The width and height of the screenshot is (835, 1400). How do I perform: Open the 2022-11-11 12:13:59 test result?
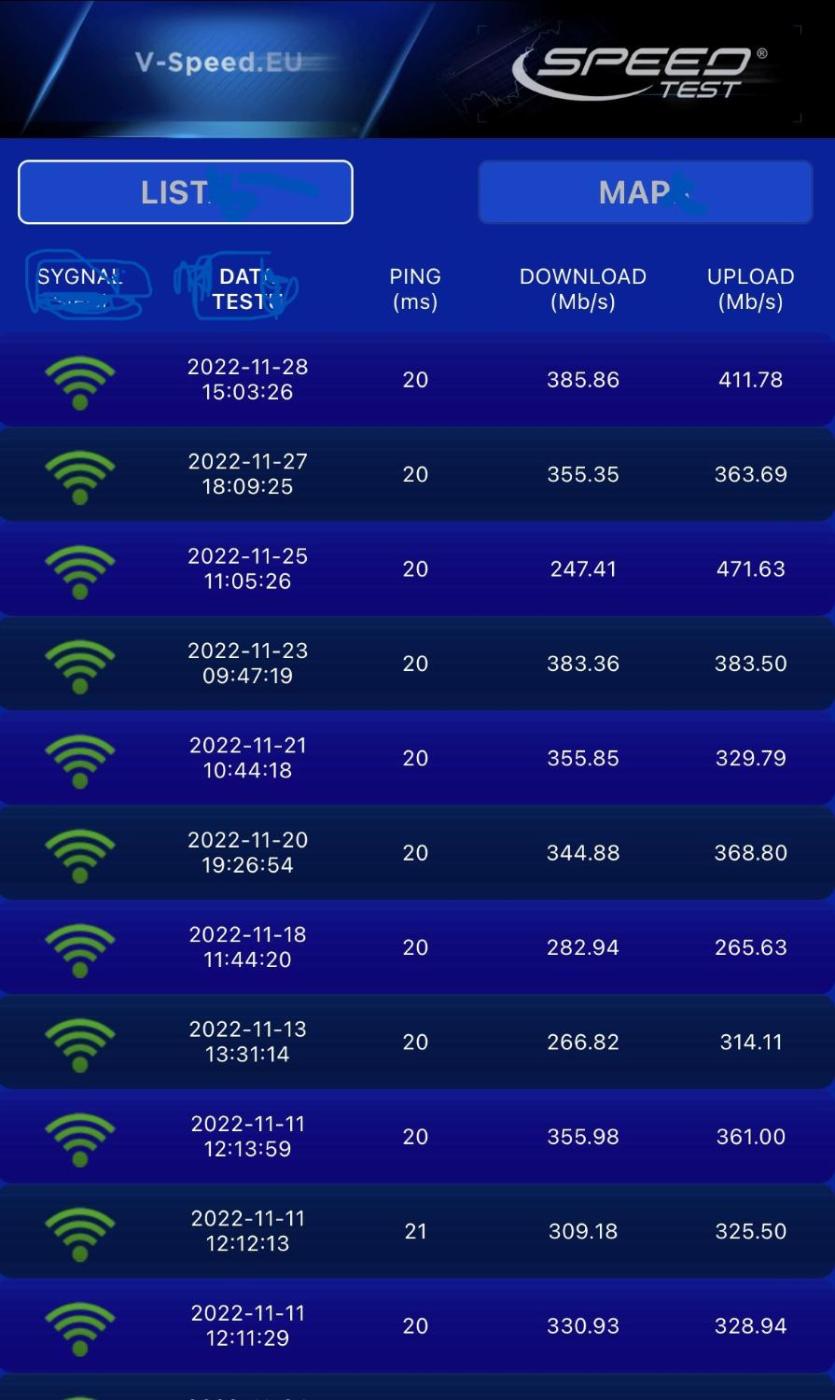point(417,1137)
